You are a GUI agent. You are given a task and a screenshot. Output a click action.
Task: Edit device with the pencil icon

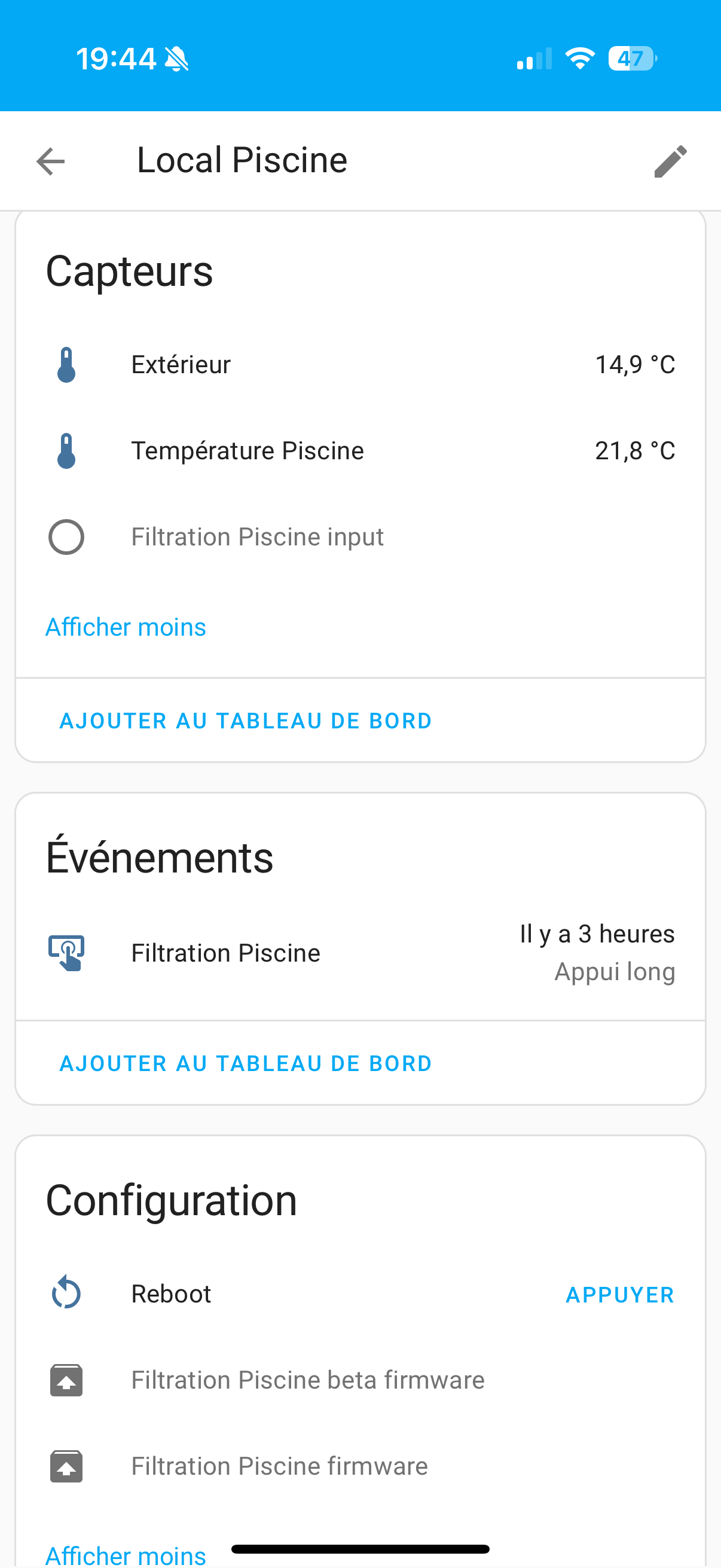pyautogui.click(x=670, y=161)
